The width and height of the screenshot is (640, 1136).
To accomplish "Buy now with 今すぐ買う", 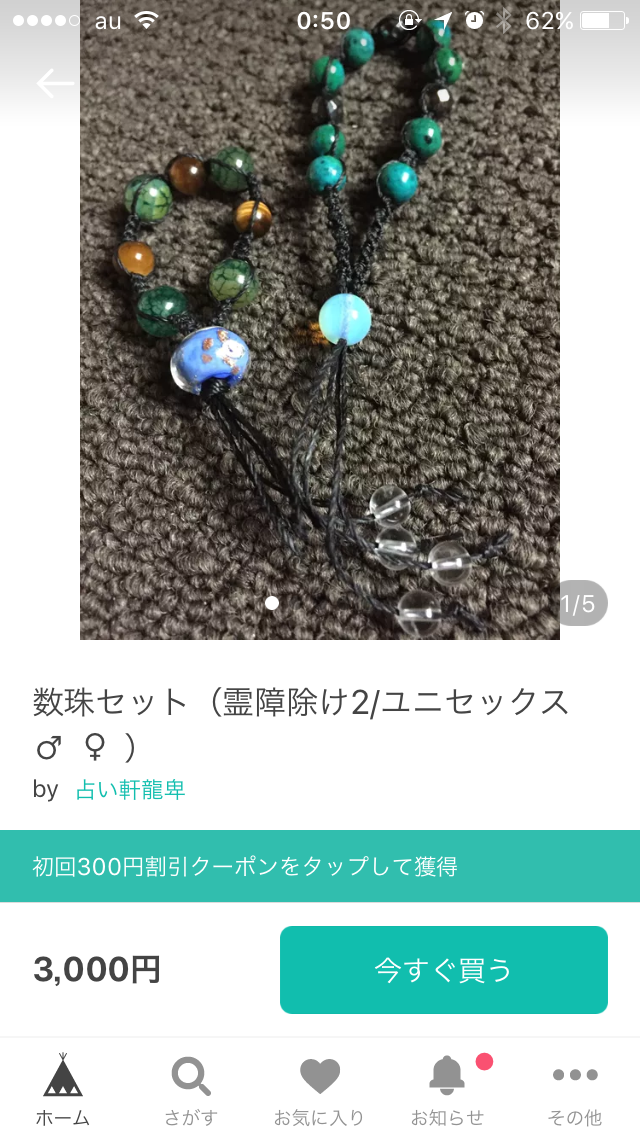I will (444, 970).
